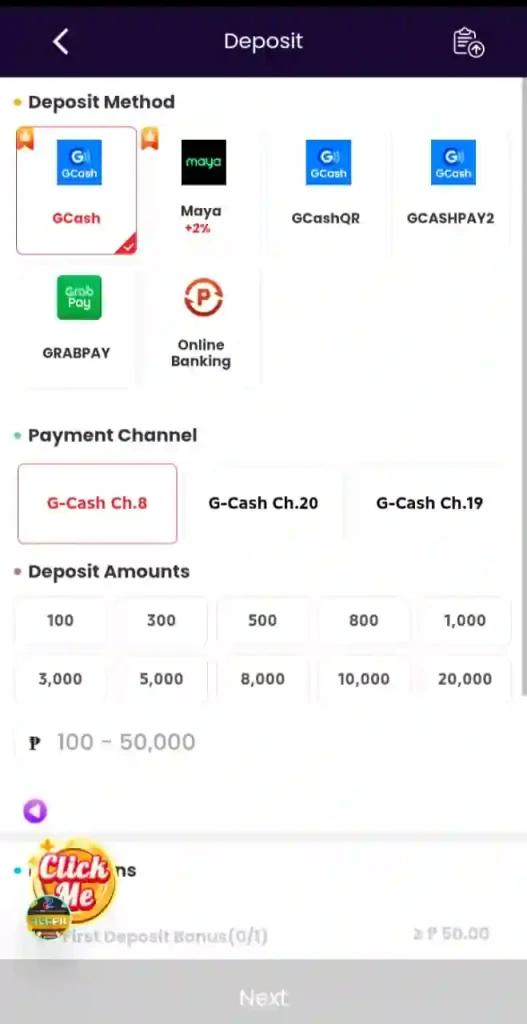Select Maya as the deposit method

click(201, 190)
